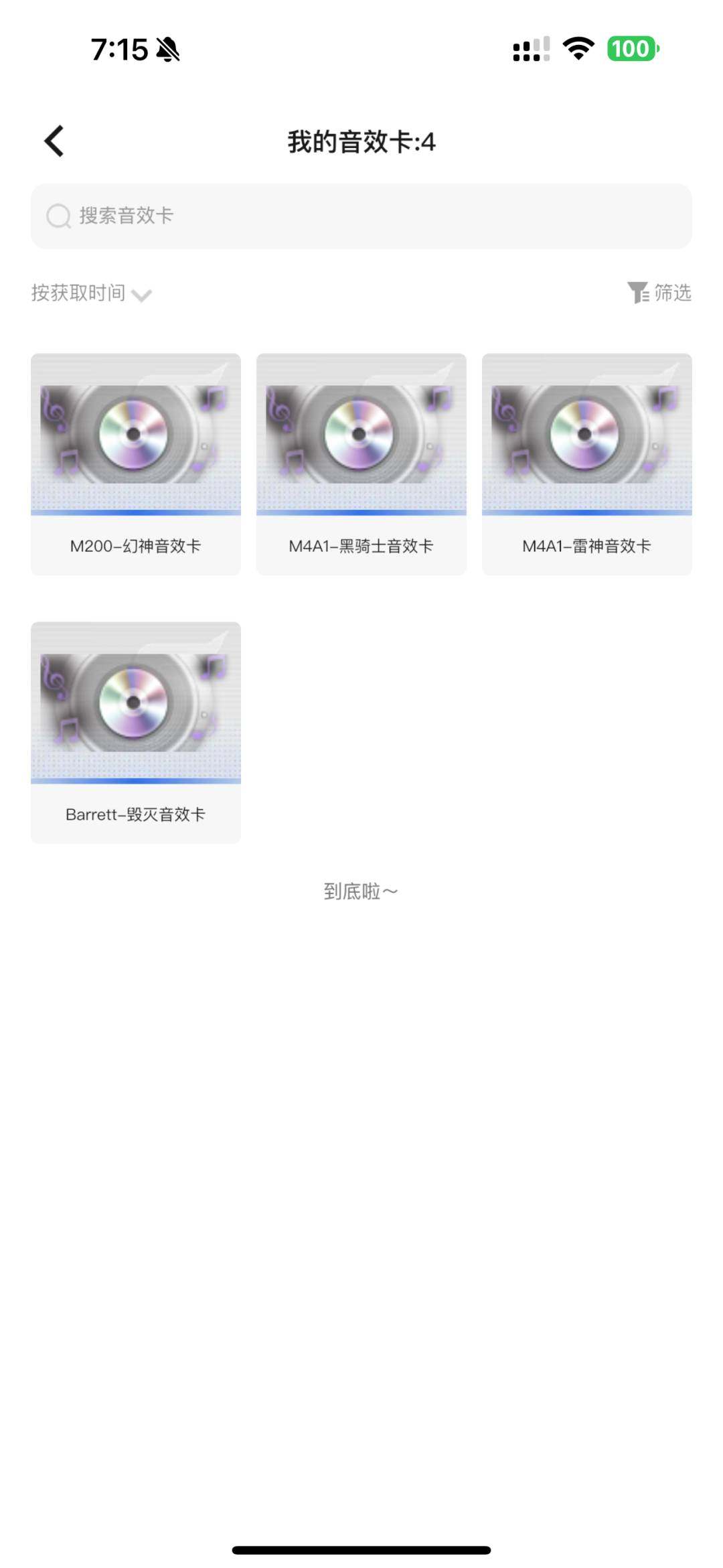Tap the 到底啦~ end-of-list text
The image size is (723, 1568).
point(360,891)
